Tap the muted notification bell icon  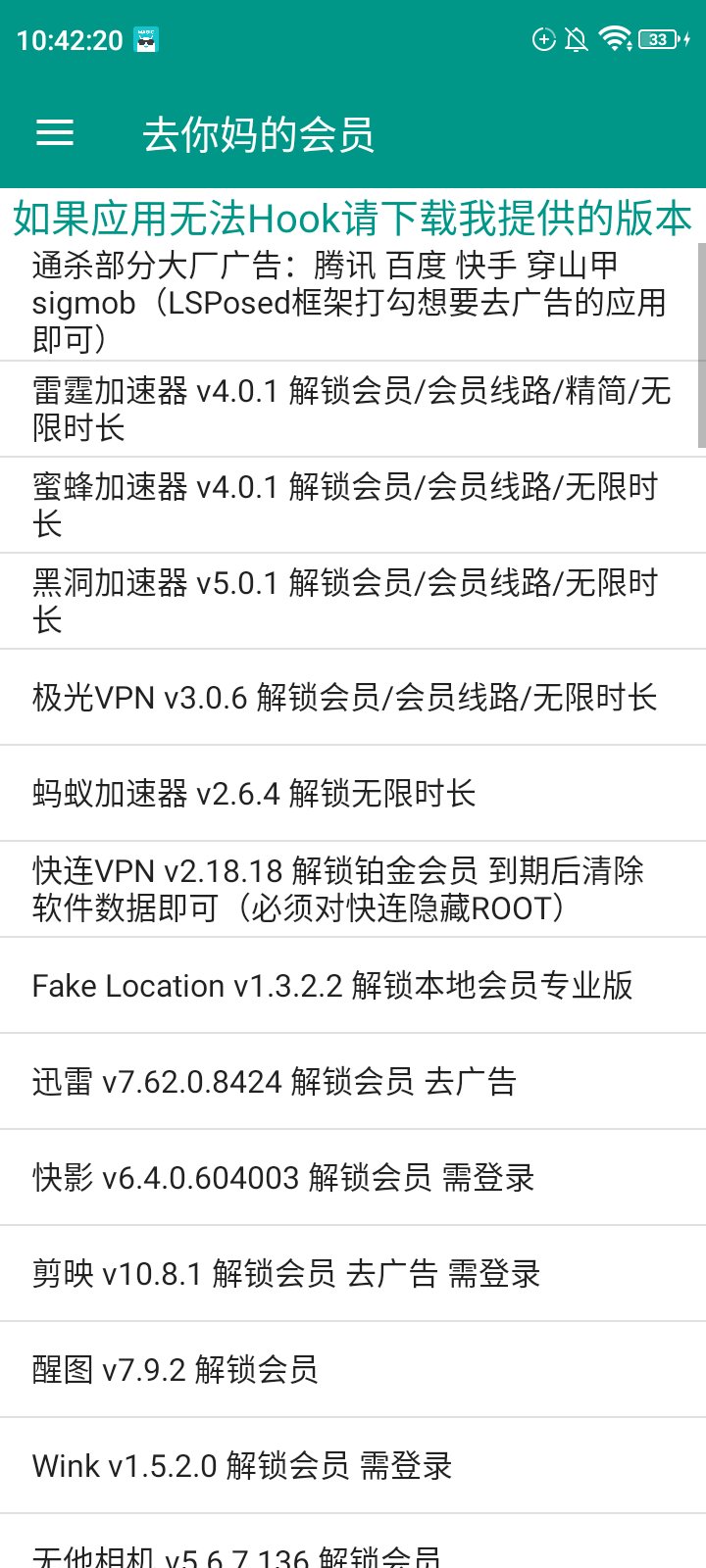(577, 39)
